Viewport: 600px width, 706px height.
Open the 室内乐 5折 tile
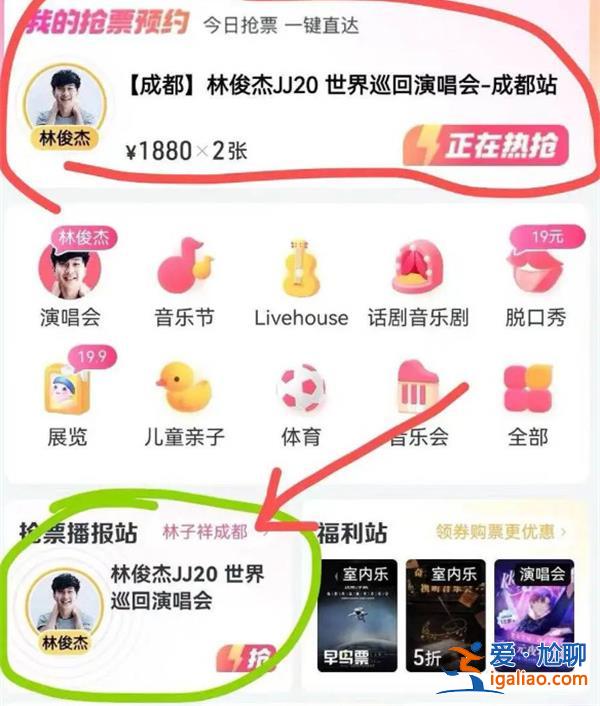click(444, 613)
